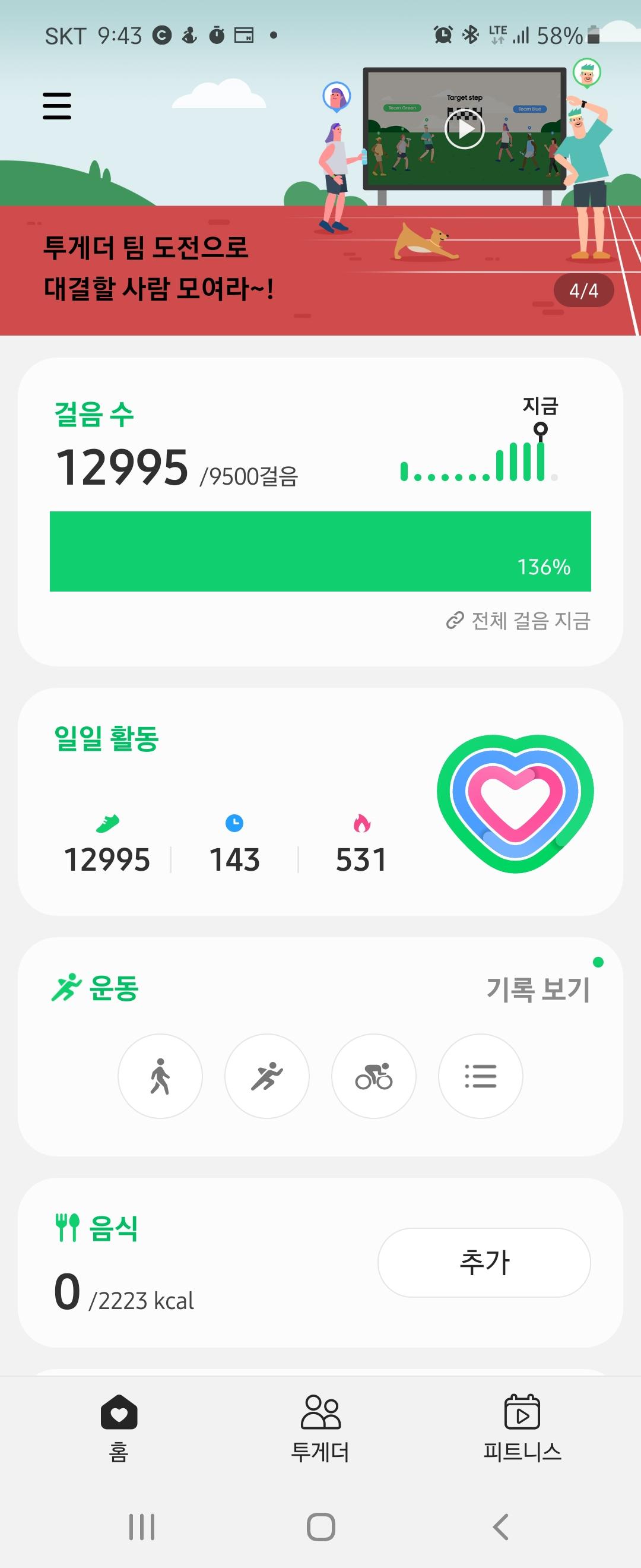Open recent apps from the navigation bar
641x1568 pixels.
click(142, 1526)
